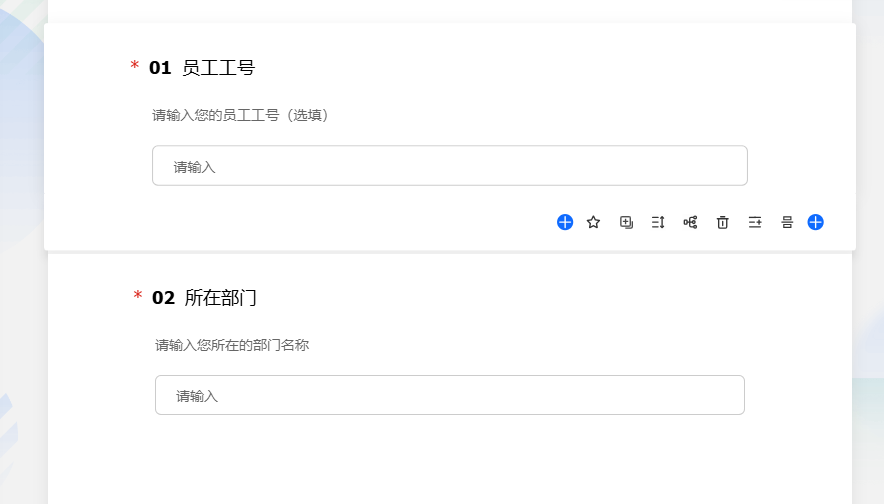Image resolution: width=884 pixels, height=504 pixels.
Task: Open the reorder questions icon
Action: [x=658, y=222]
